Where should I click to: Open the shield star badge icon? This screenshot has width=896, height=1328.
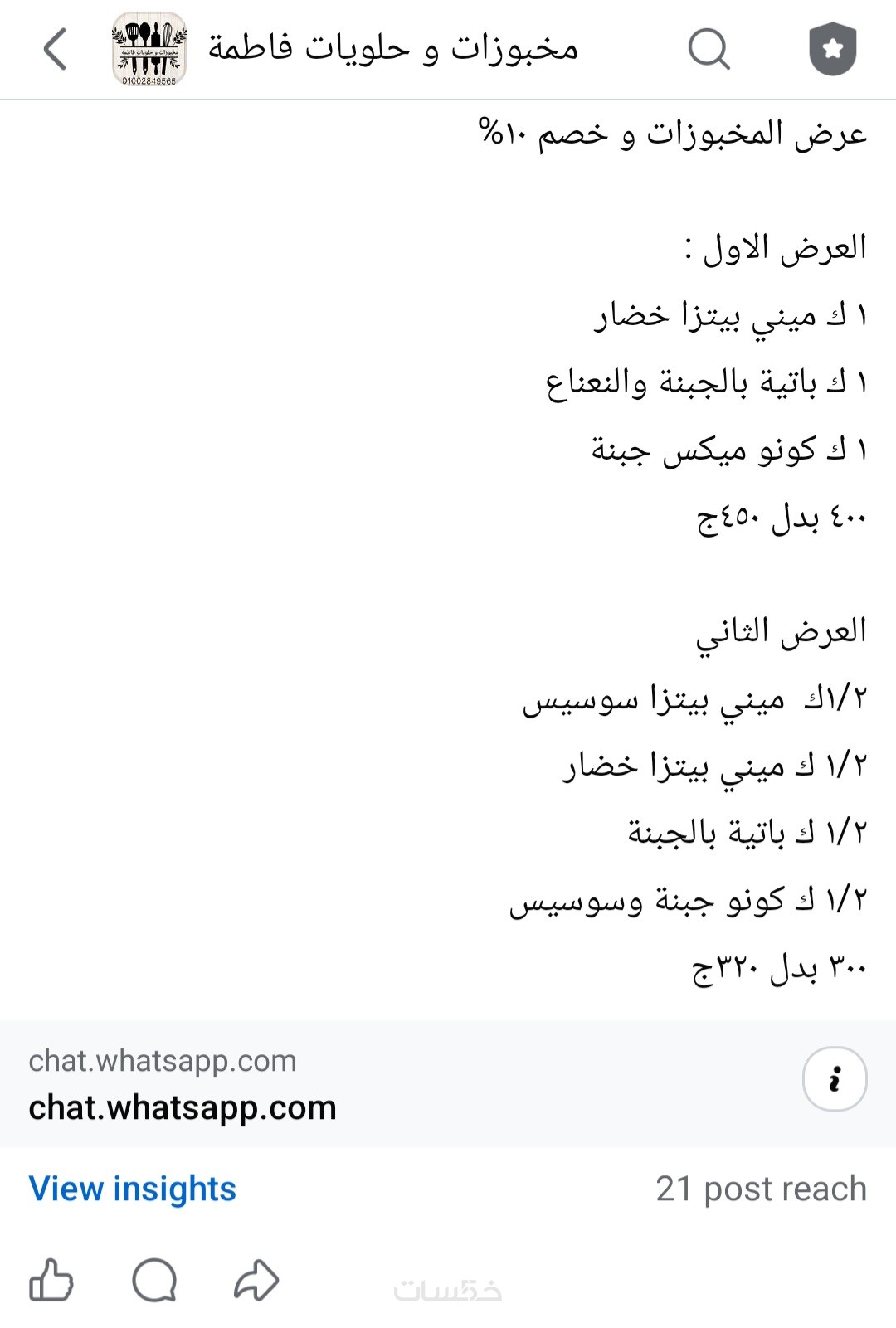click(x=832, y=49)
